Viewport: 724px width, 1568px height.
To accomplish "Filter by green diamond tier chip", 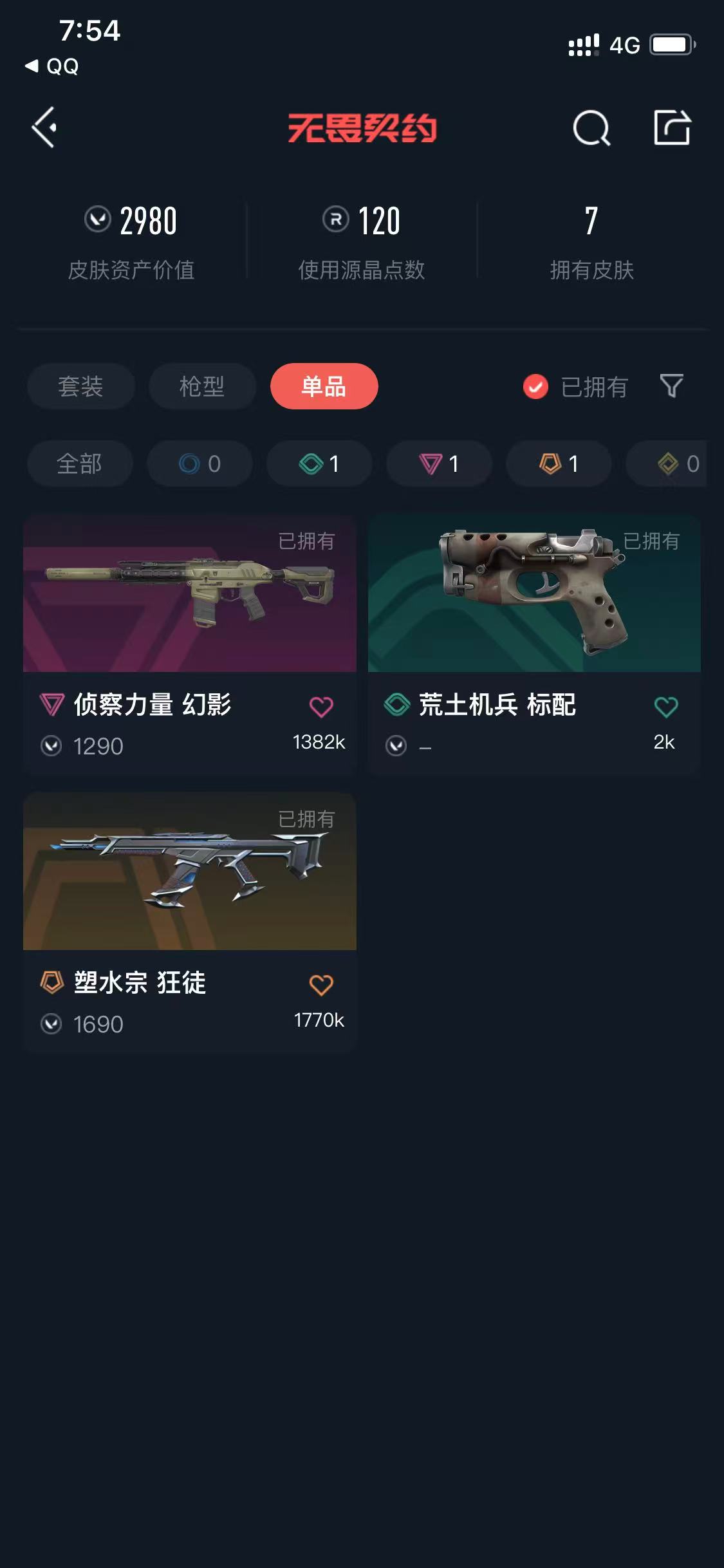I will click(319, 463).
